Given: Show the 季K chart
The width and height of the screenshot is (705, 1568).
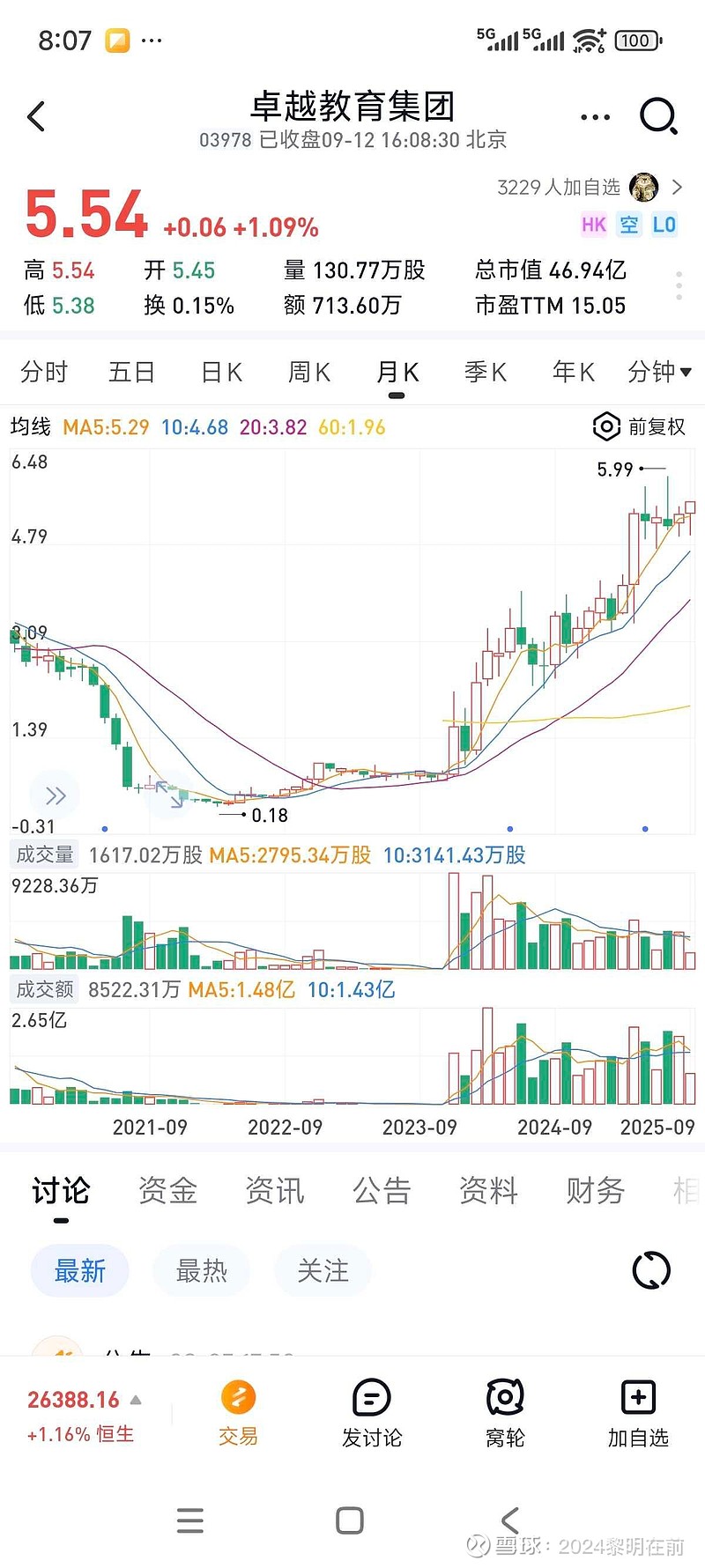Looking at the screenshot, I should point(486,373).
